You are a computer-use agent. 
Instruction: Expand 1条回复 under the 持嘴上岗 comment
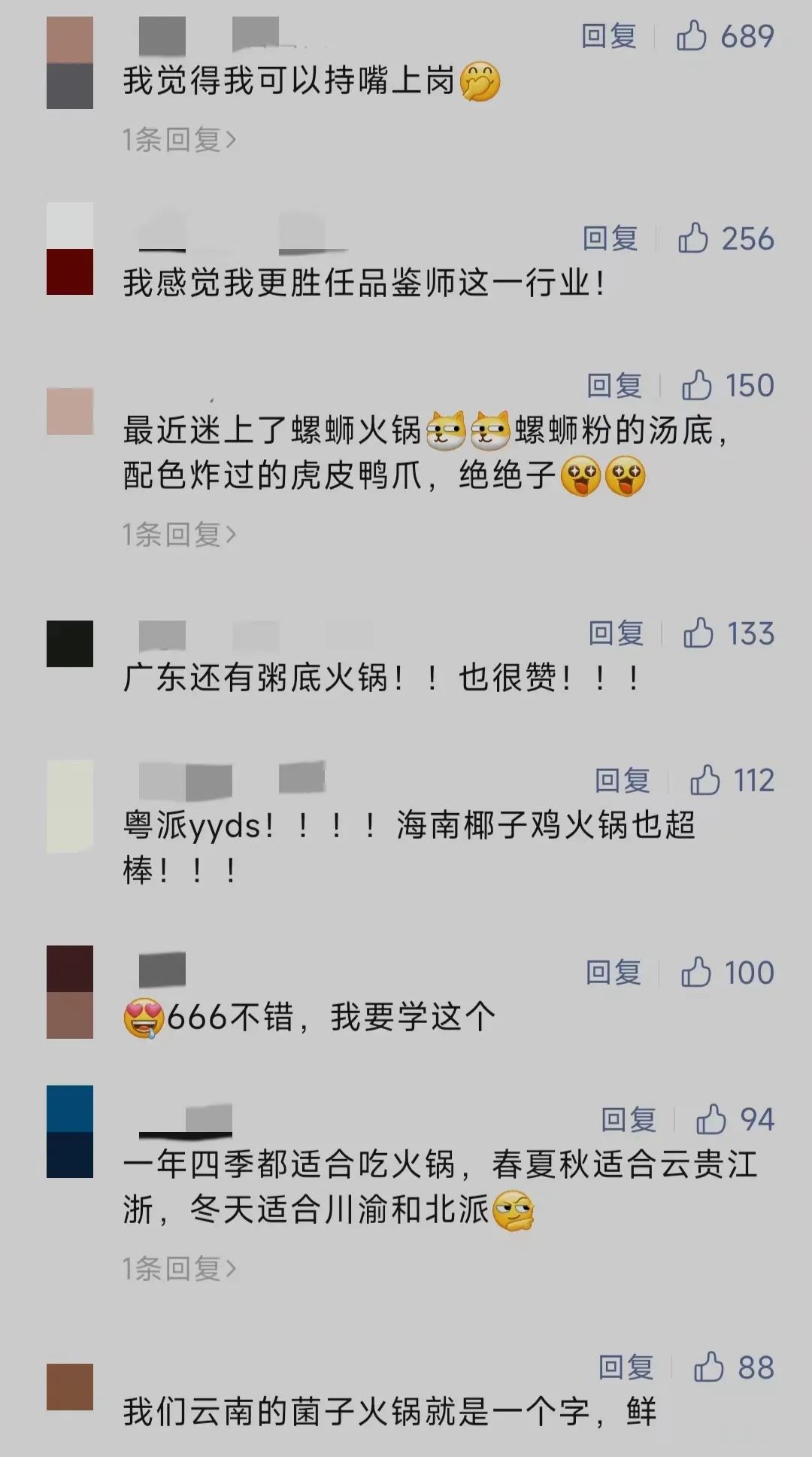pyautogui.click(x=179, y=139)
